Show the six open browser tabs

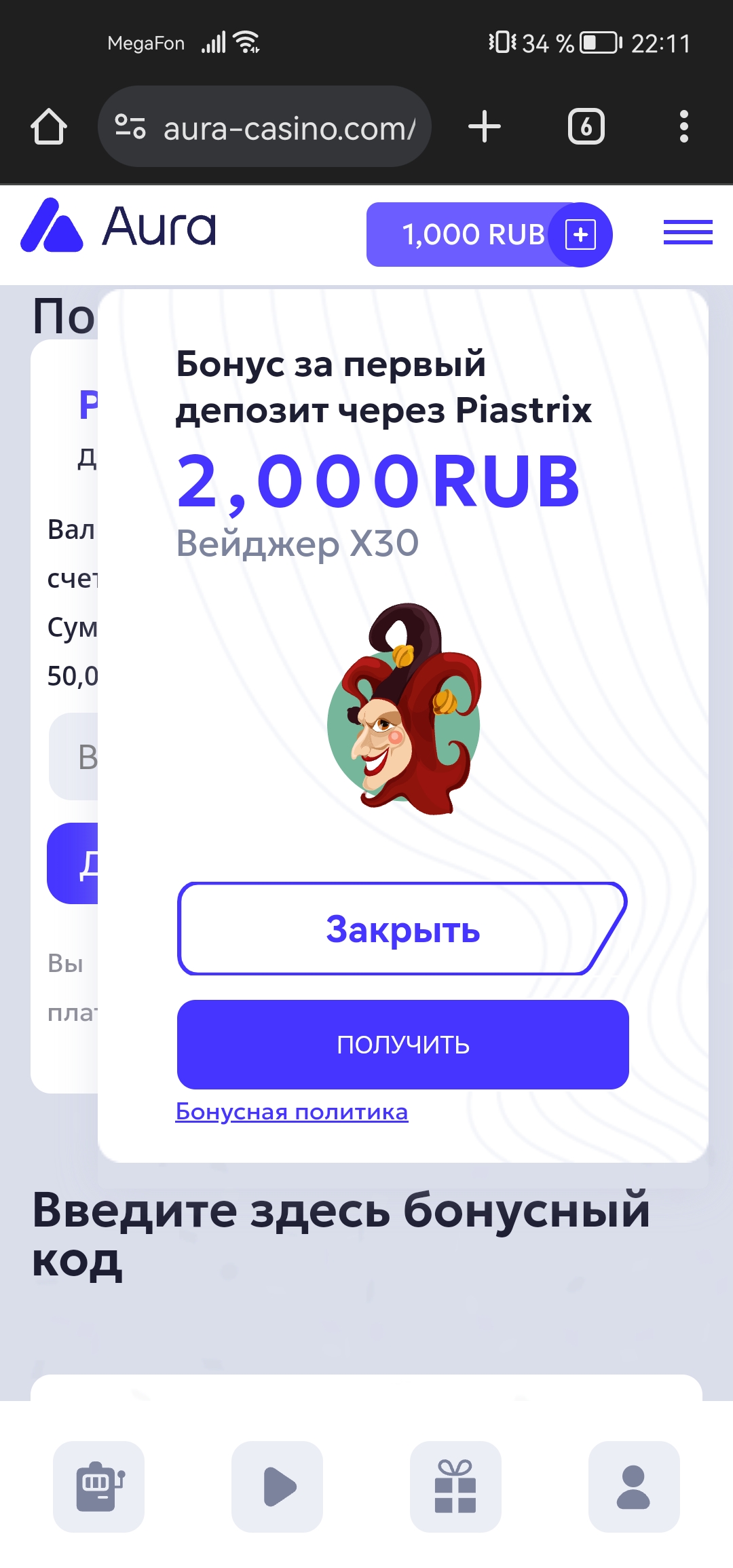586,127
